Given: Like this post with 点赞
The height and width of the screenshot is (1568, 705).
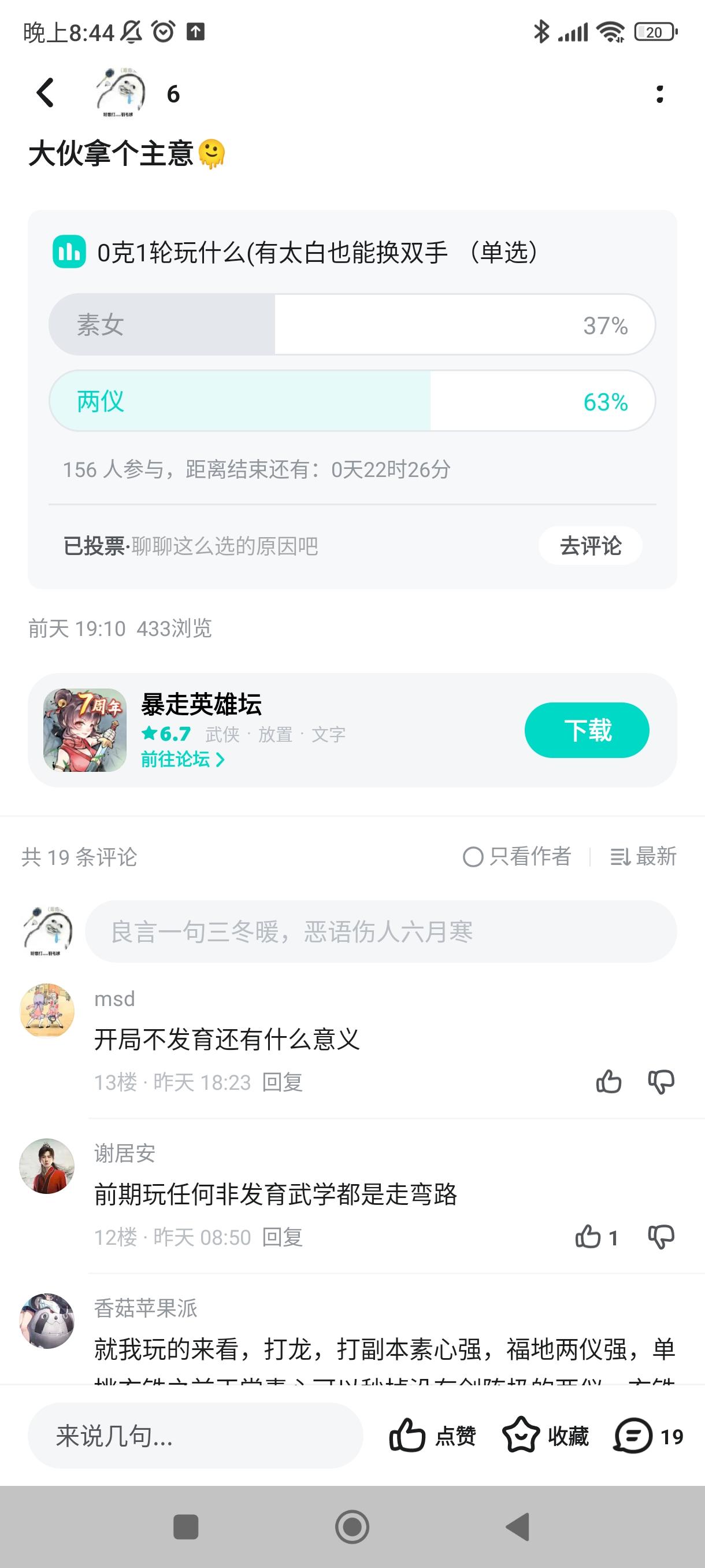Looking at the screenshot, I should (x=432, y=1436).
